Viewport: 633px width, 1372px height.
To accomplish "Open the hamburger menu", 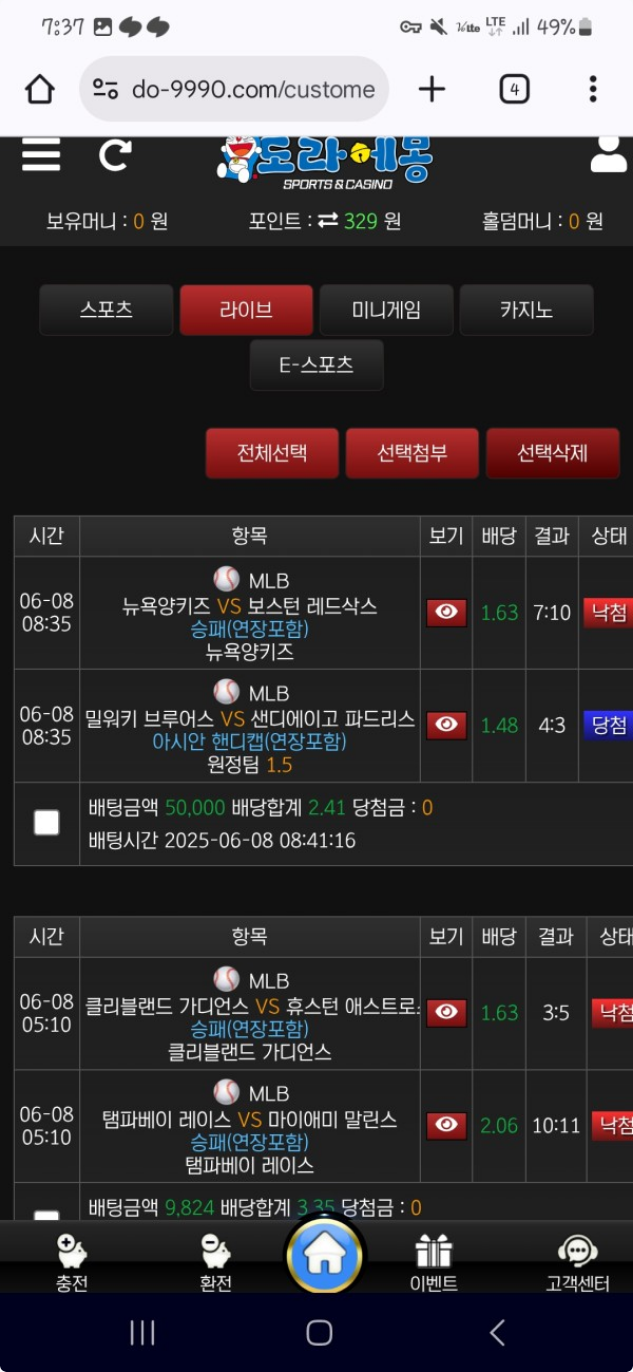I will coord(41,155).
